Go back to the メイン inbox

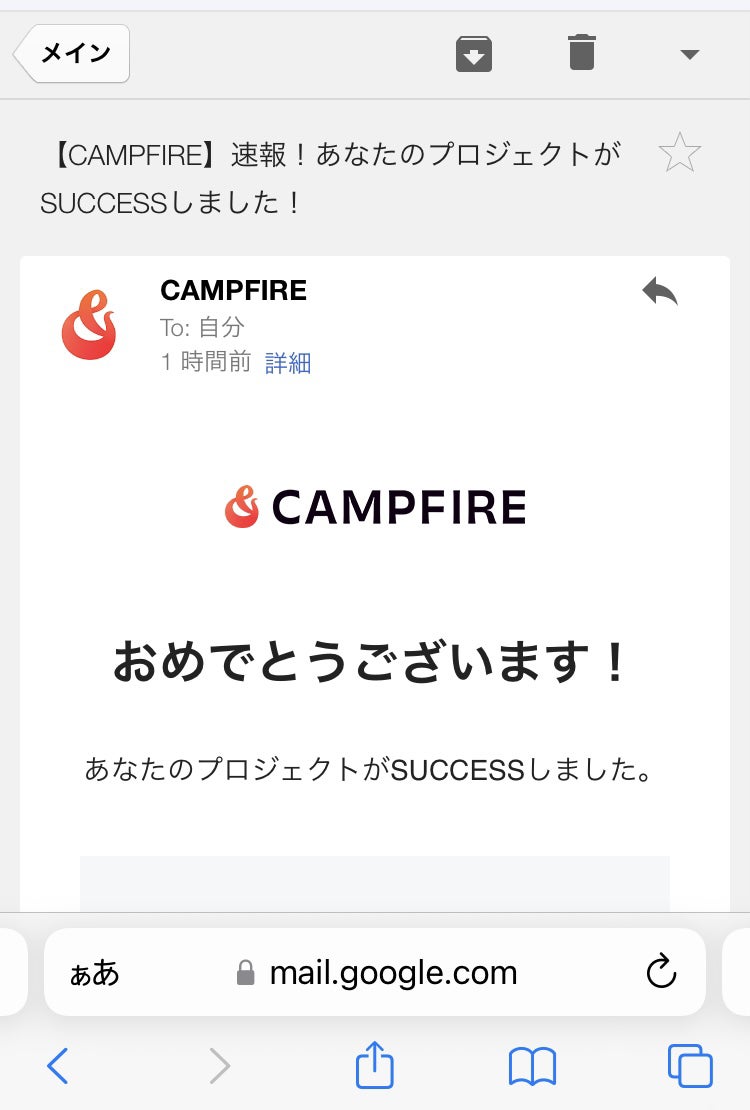(73, 54)
